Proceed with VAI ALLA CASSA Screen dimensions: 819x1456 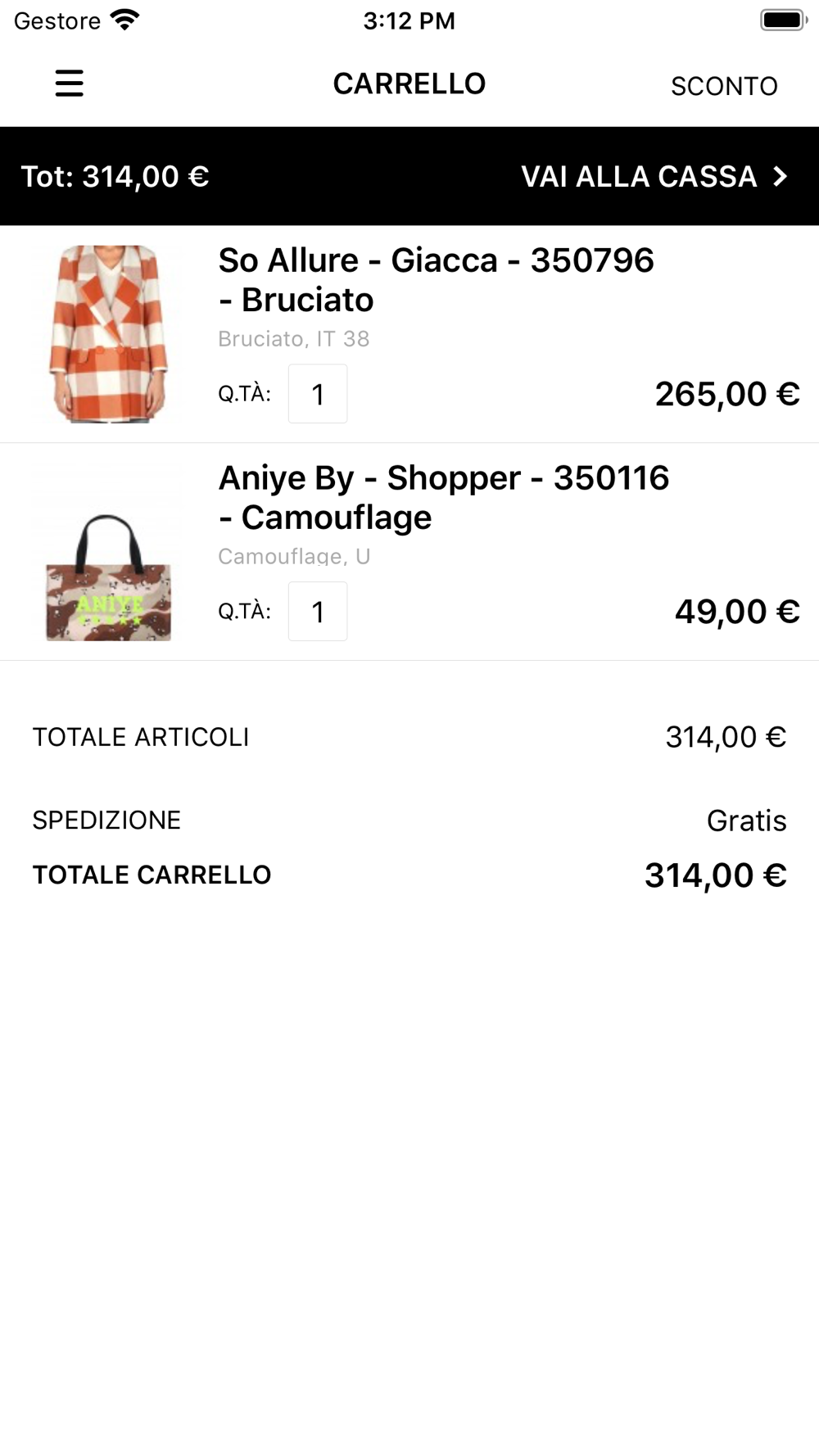(654, 176)
